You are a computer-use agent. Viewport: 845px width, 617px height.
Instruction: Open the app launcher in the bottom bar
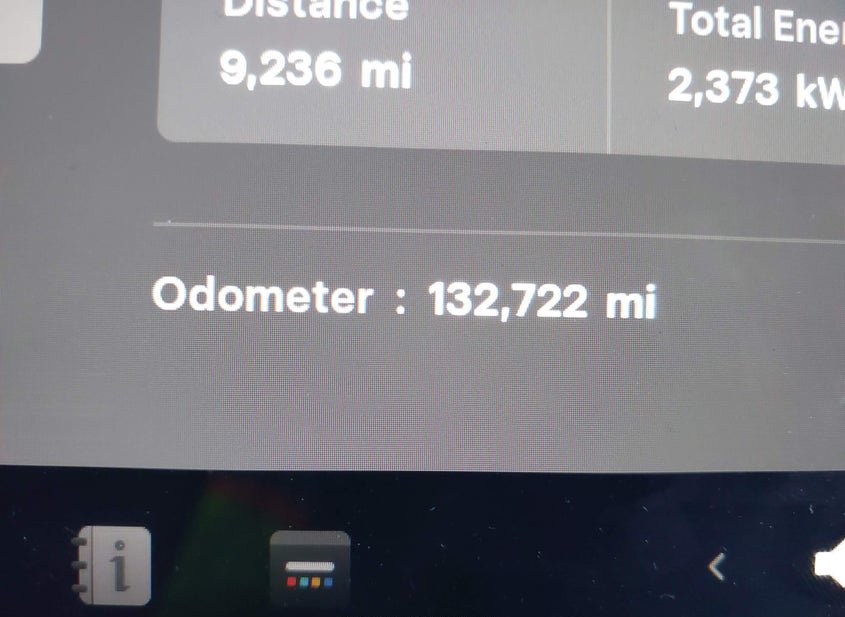click(310, 570)
